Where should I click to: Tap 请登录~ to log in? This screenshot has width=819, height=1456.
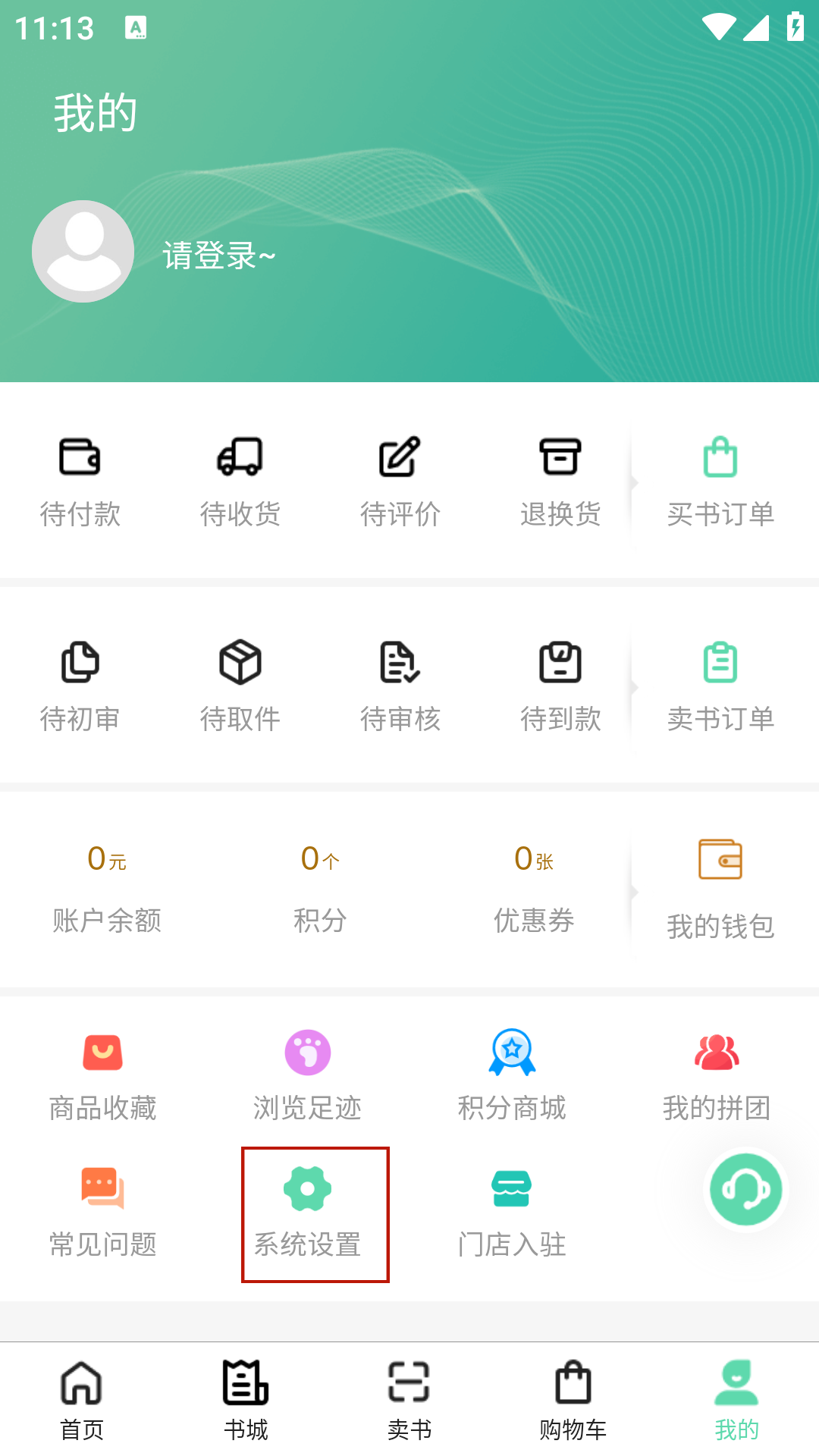click(x=218, y=255)
